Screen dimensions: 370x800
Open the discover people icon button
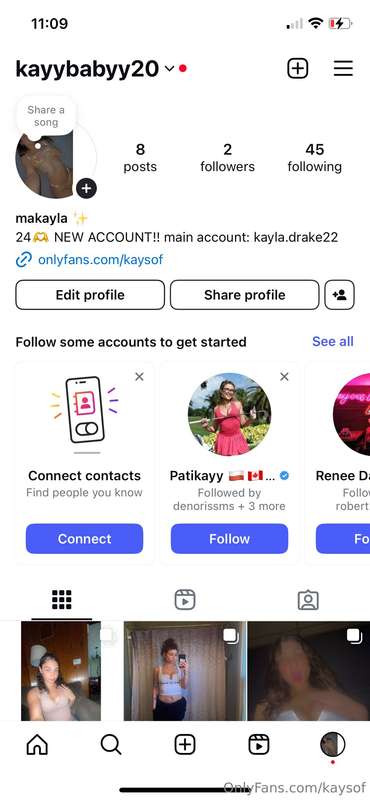pos(339,295)
